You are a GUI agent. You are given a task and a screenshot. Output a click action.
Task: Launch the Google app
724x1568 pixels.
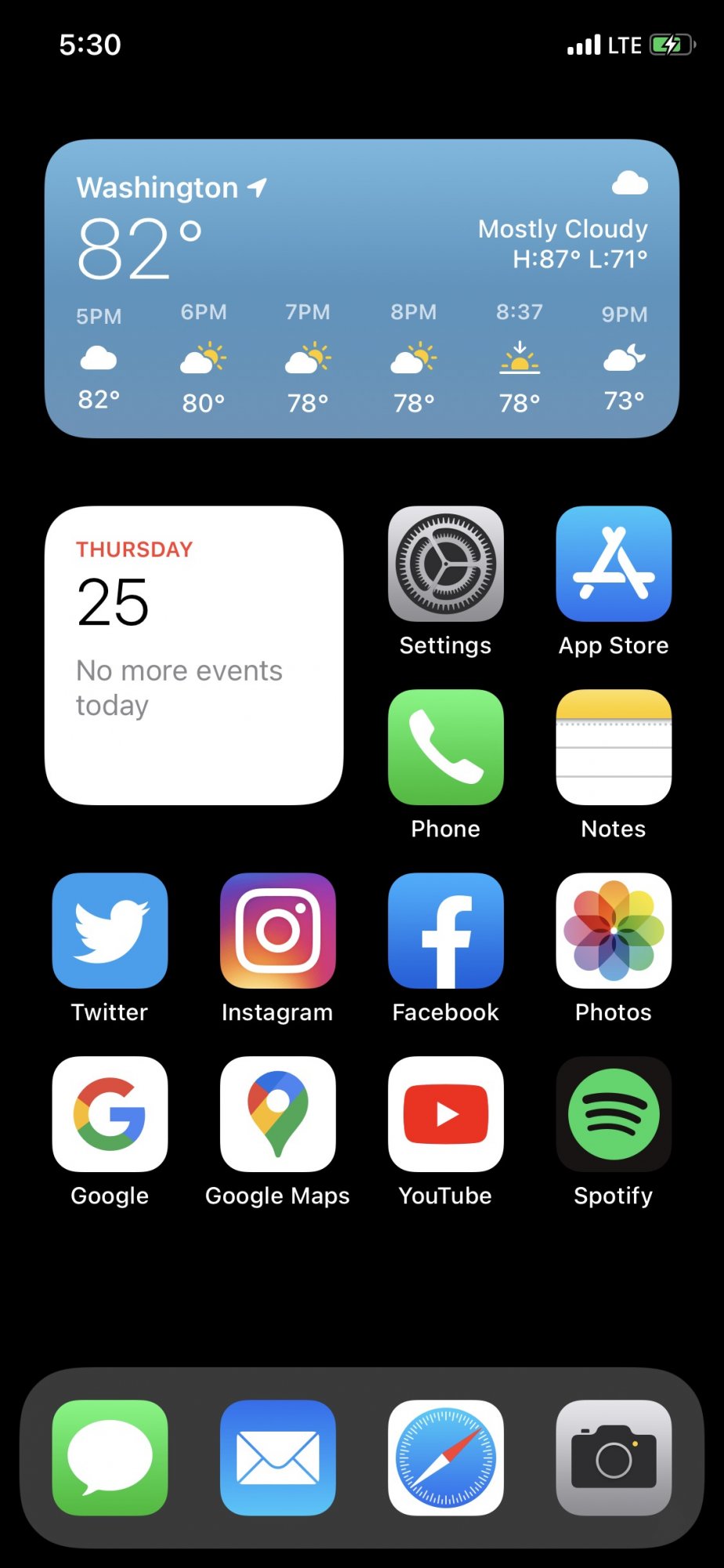110,1114
